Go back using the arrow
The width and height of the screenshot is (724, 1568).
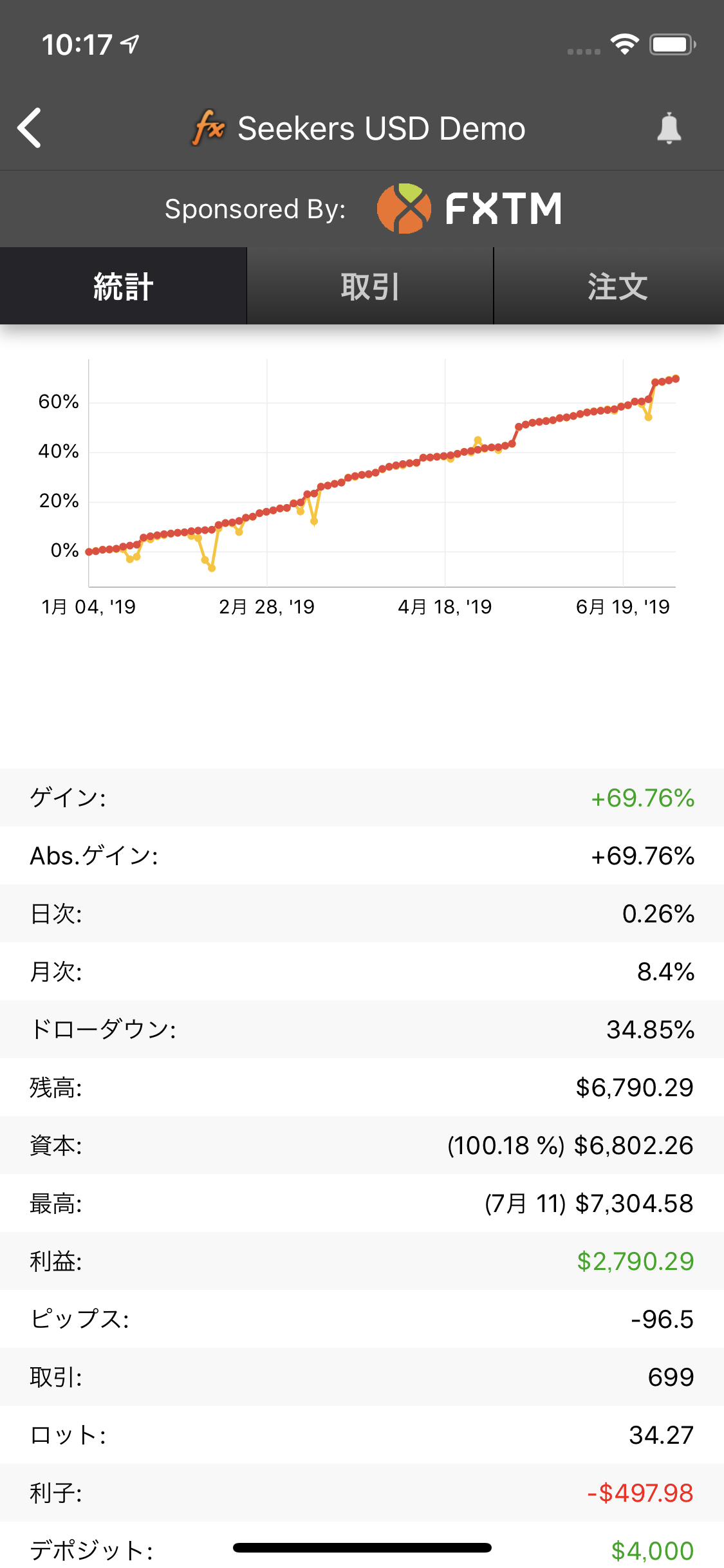pyautogui.click(x=30, y=128)
